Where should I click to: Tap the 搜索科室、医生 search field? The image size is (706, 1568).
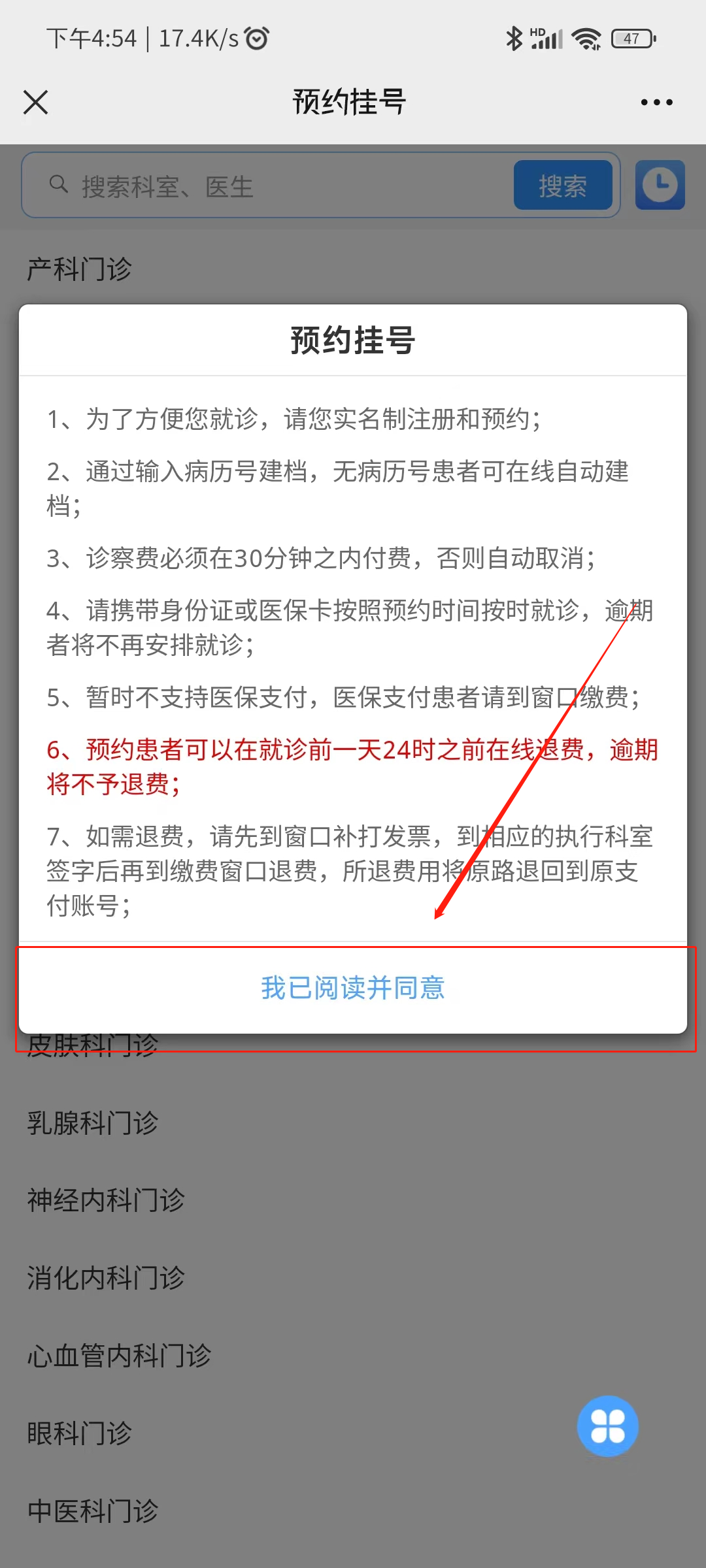tap(275, 186)
